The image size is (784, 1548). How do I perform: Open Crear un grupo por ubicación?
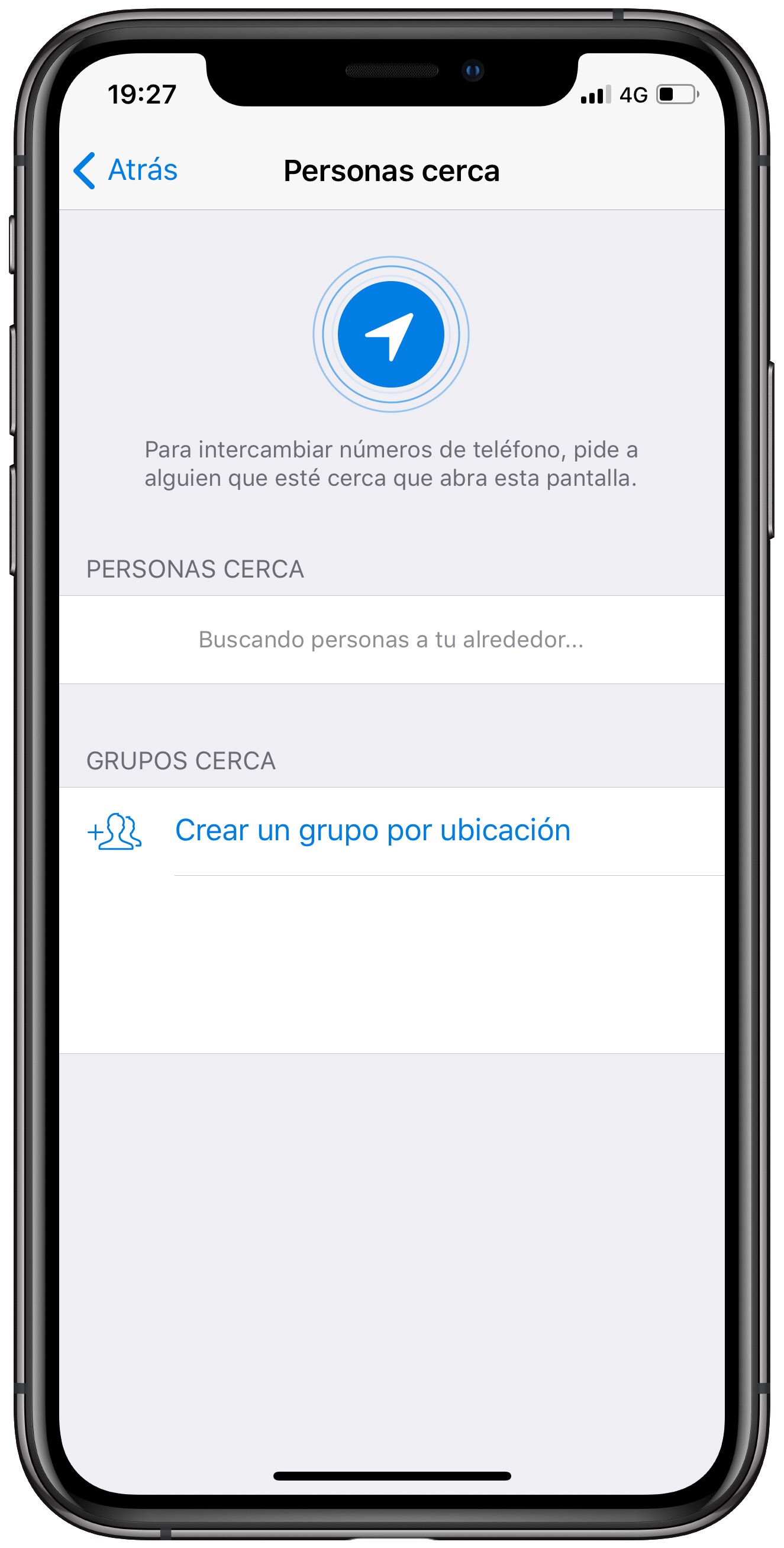372,830
